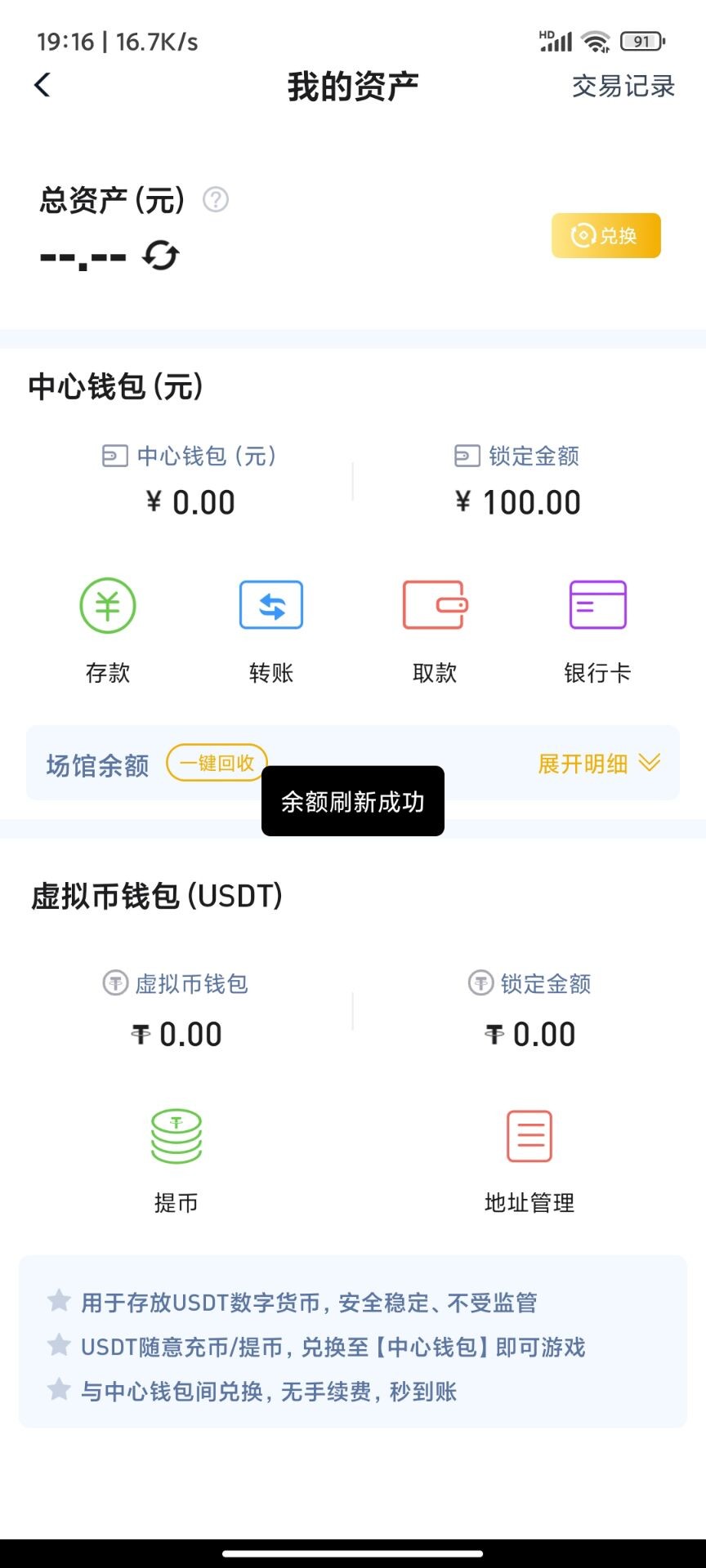Open 存款 deposit
The height and width of the screenshot is (1568, 706).
pos(108,630)
